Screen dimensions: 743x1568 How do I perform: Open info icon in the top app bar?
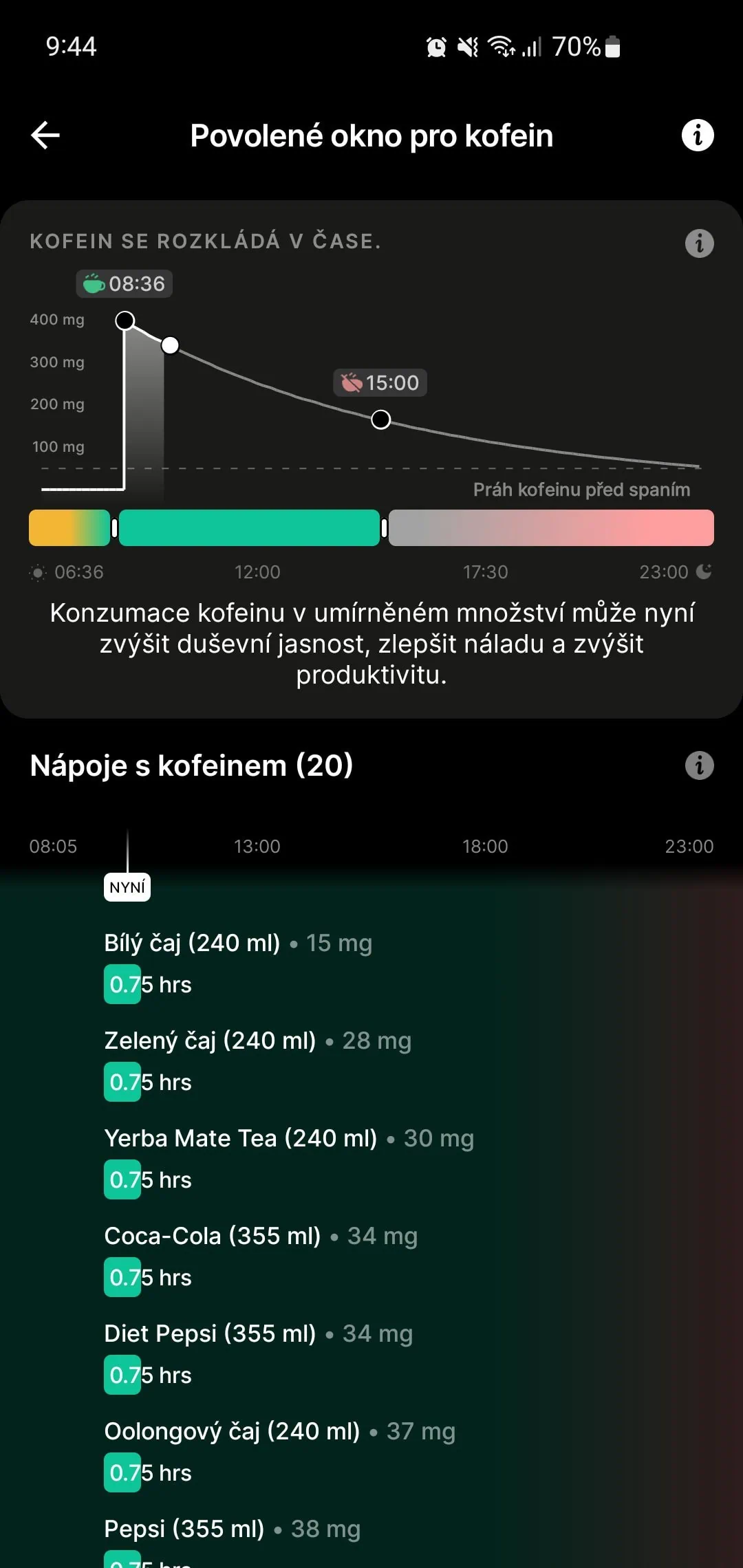point(697,135)
